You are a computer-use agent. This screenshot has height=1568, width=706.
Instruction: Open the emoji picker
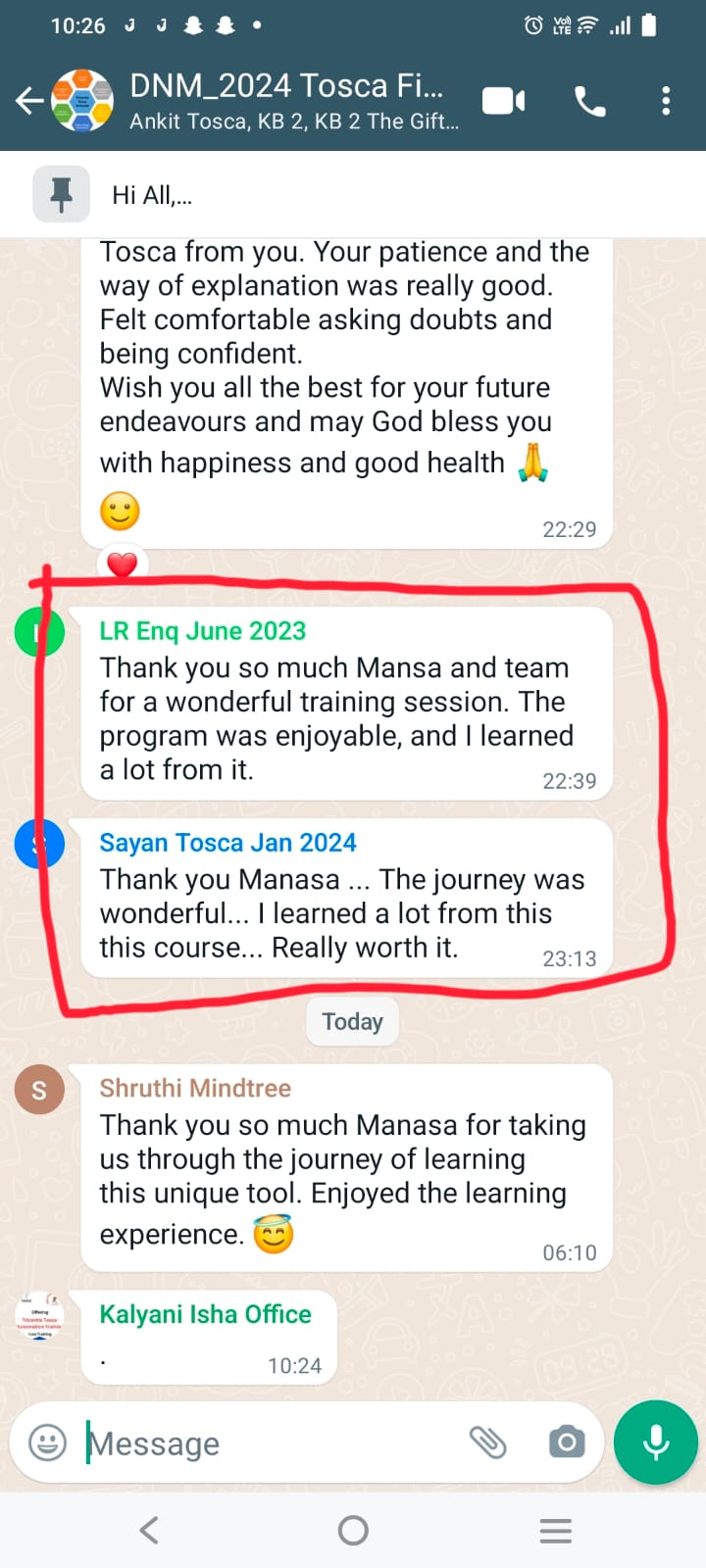pos(47,1443)
